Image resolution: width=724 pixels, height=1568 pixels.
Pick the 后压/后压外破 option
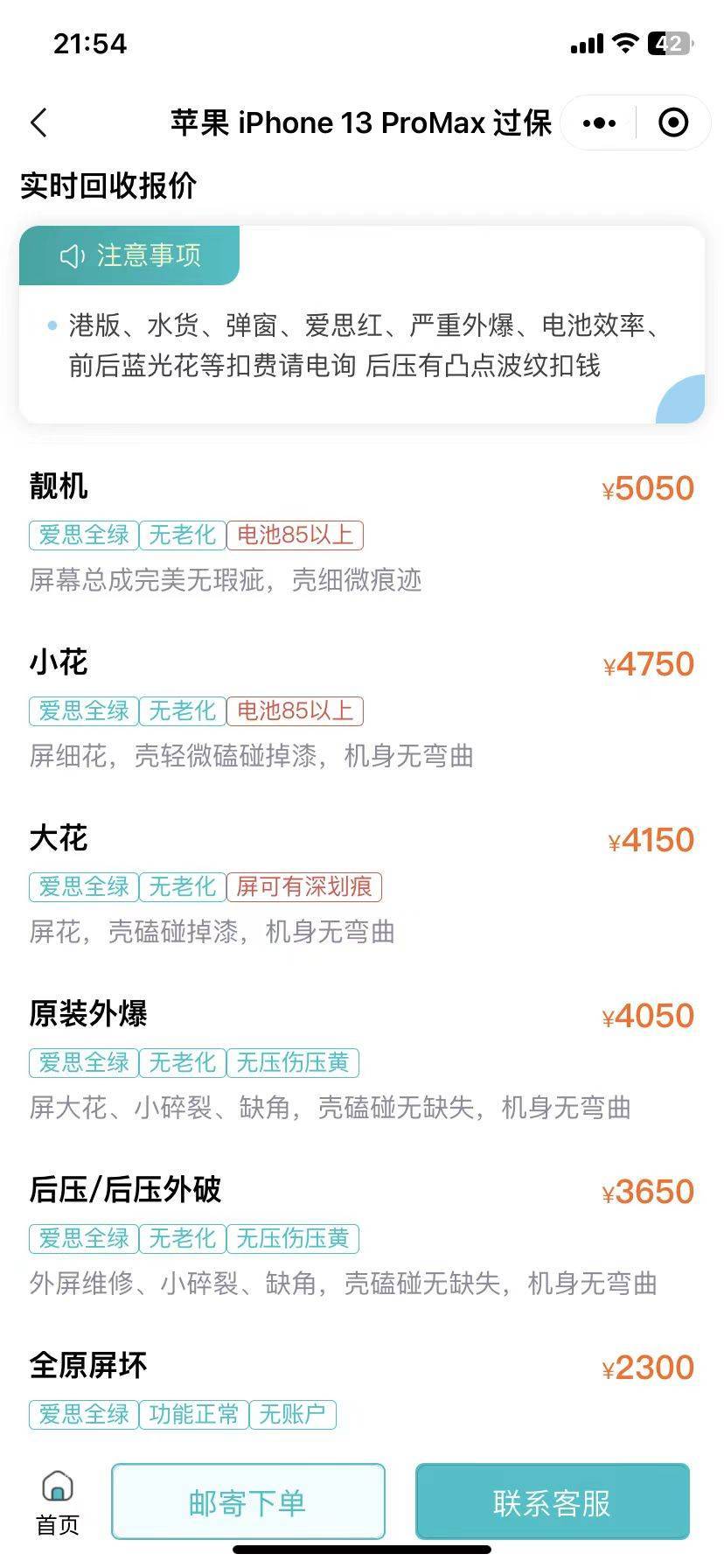(x=362, y=1235)
